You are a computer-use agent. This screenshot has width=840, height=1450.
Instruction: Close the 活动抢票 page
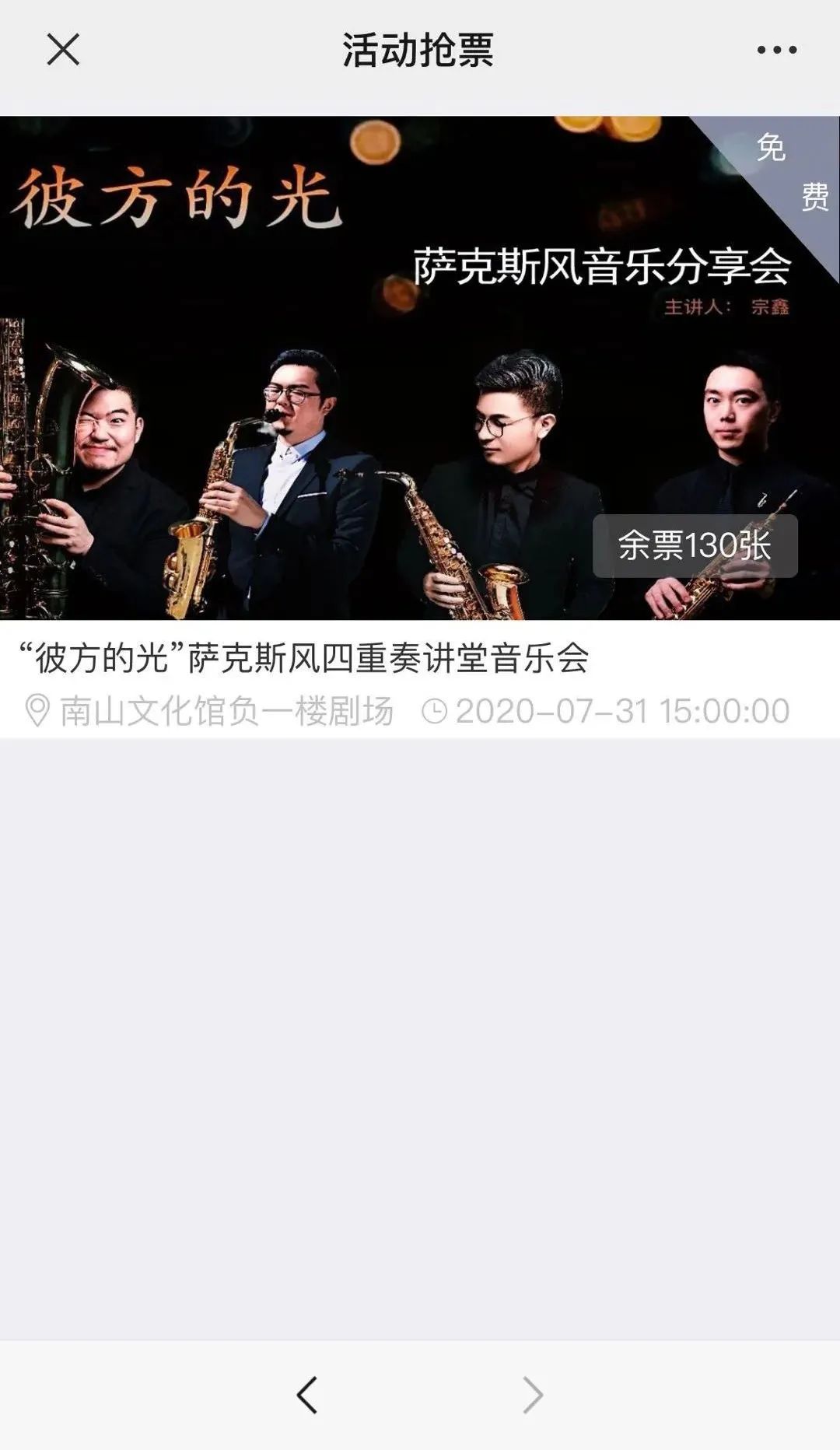pos(63,50)
